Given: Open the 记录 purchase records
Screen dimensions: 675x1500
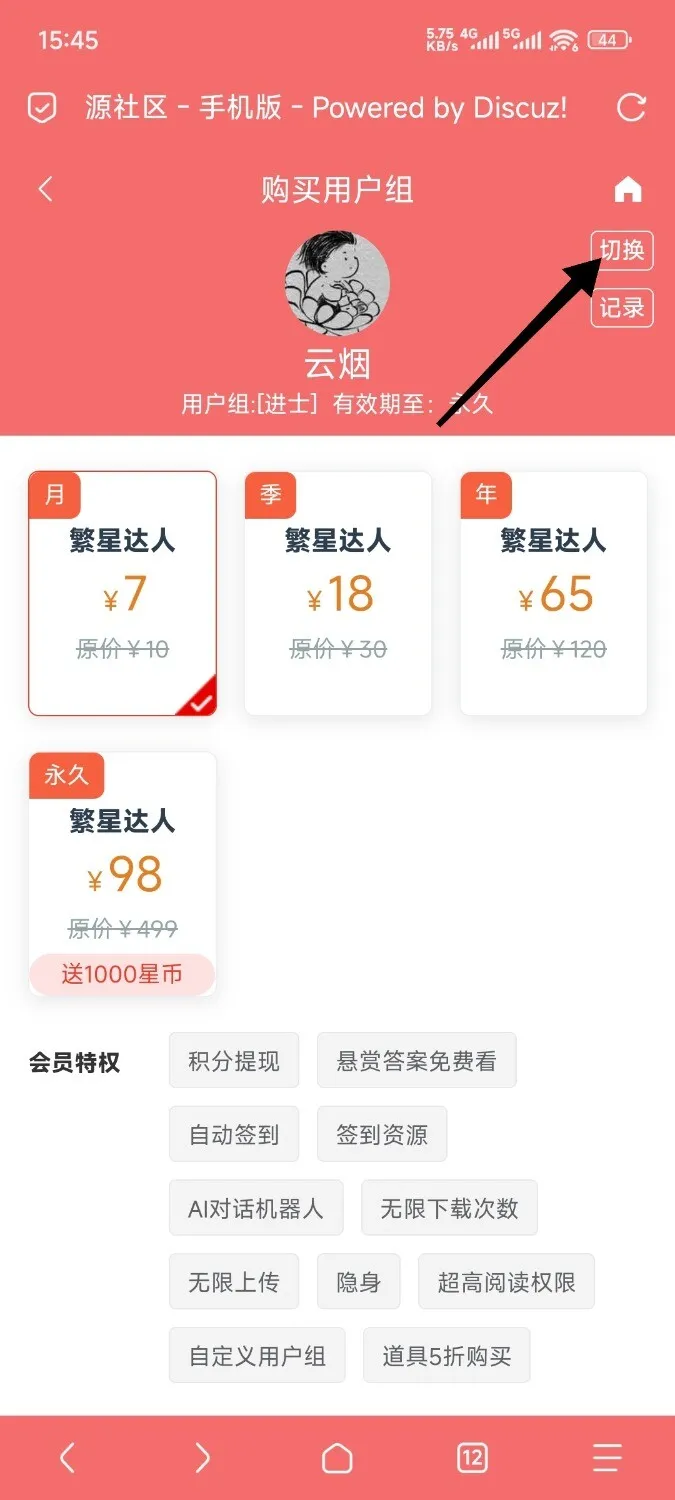Looking at the screenshot, I should 622,308.
